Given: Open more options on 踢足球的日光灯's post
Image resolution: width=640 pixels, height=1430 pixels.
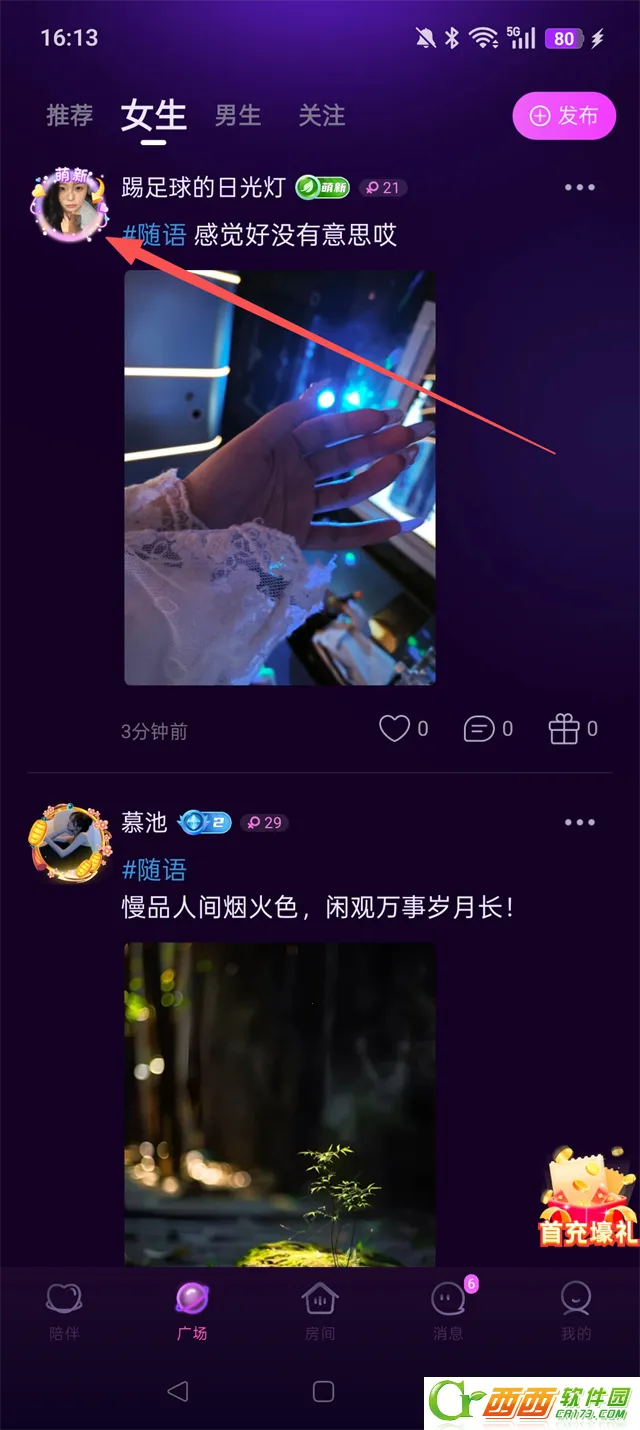Looking at the screenshot, I should 579,187.
